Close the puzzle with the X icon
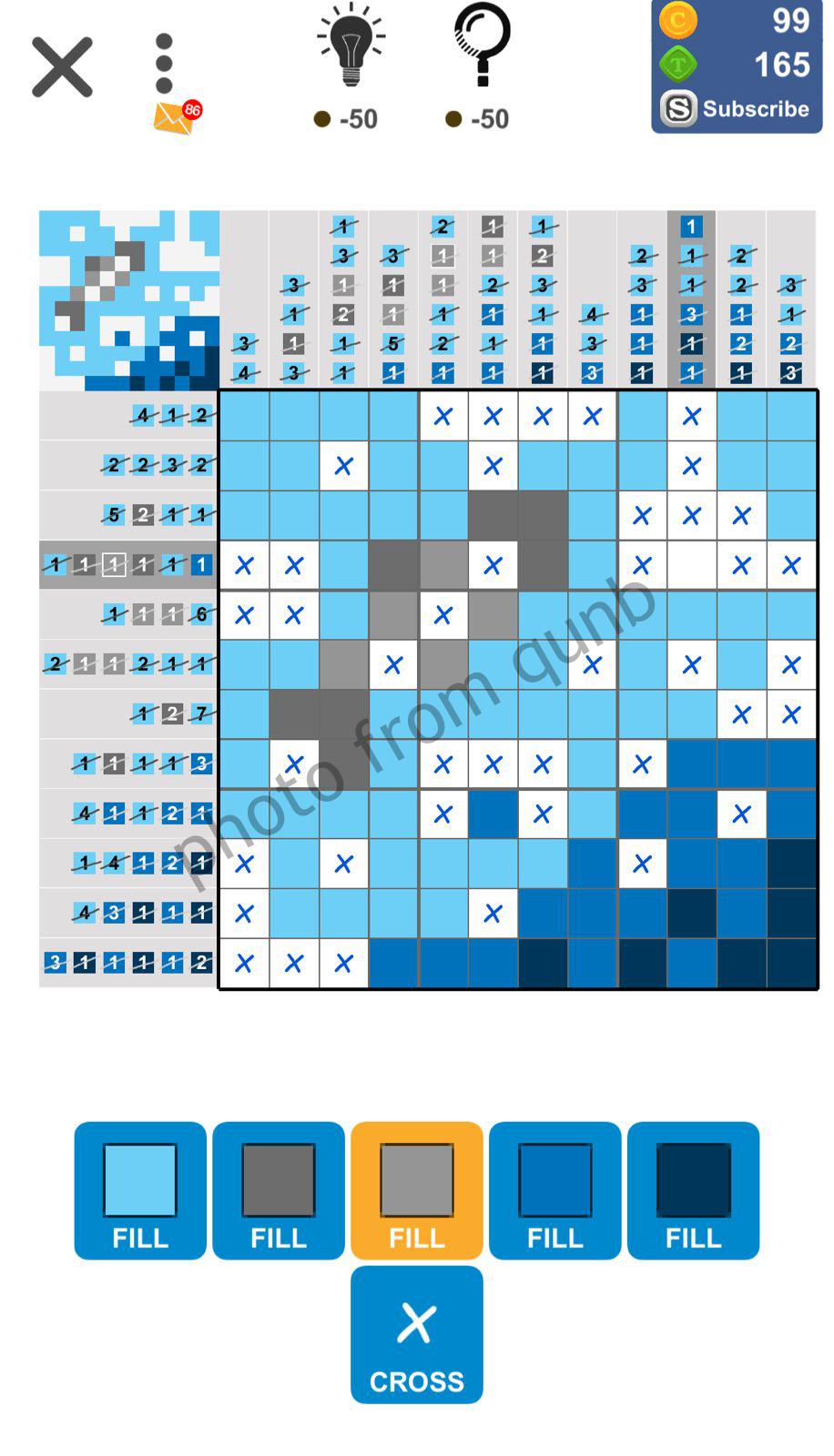The width and height of the screenshot is (834, 1456). [x=62, y=67]
